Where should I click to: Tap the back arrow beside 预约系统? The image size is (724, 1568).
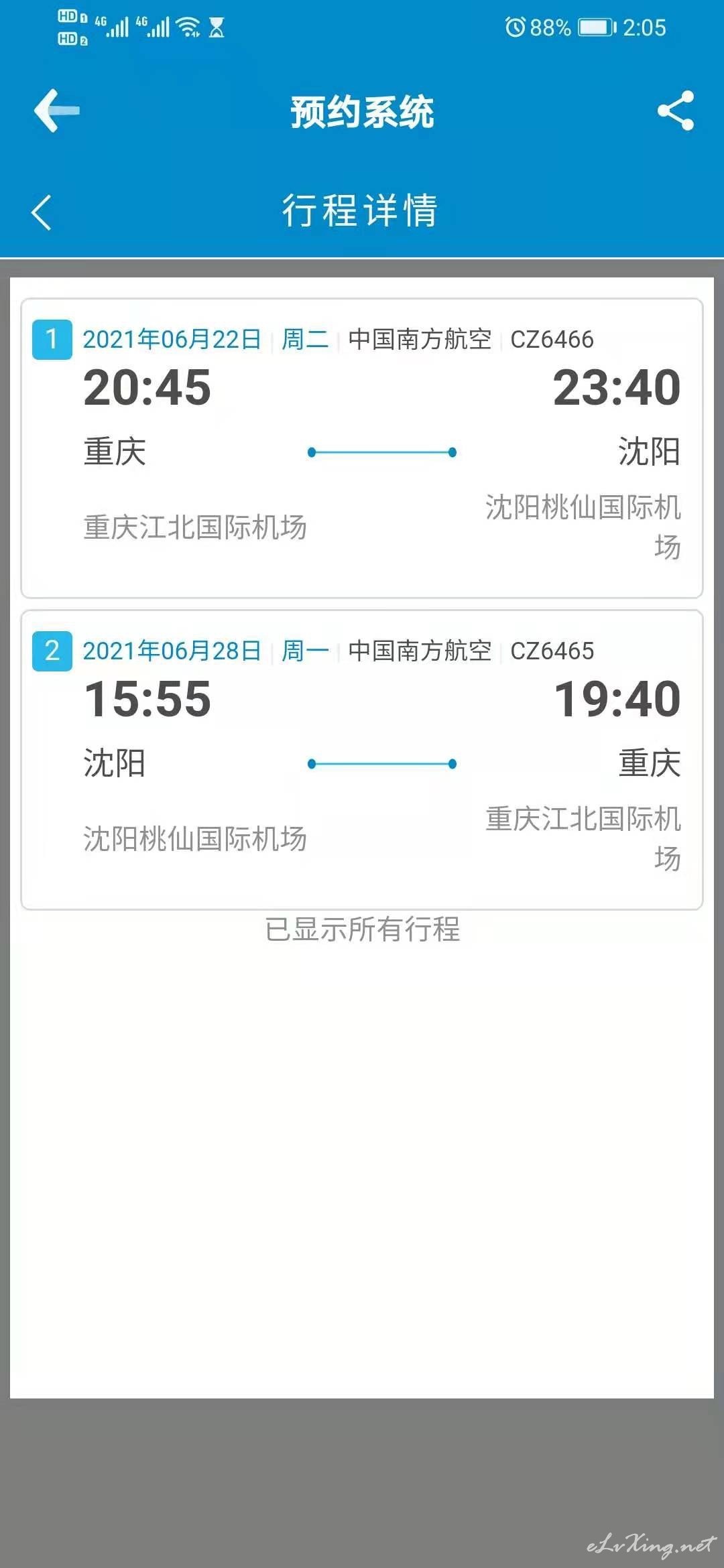coord(57,111)
